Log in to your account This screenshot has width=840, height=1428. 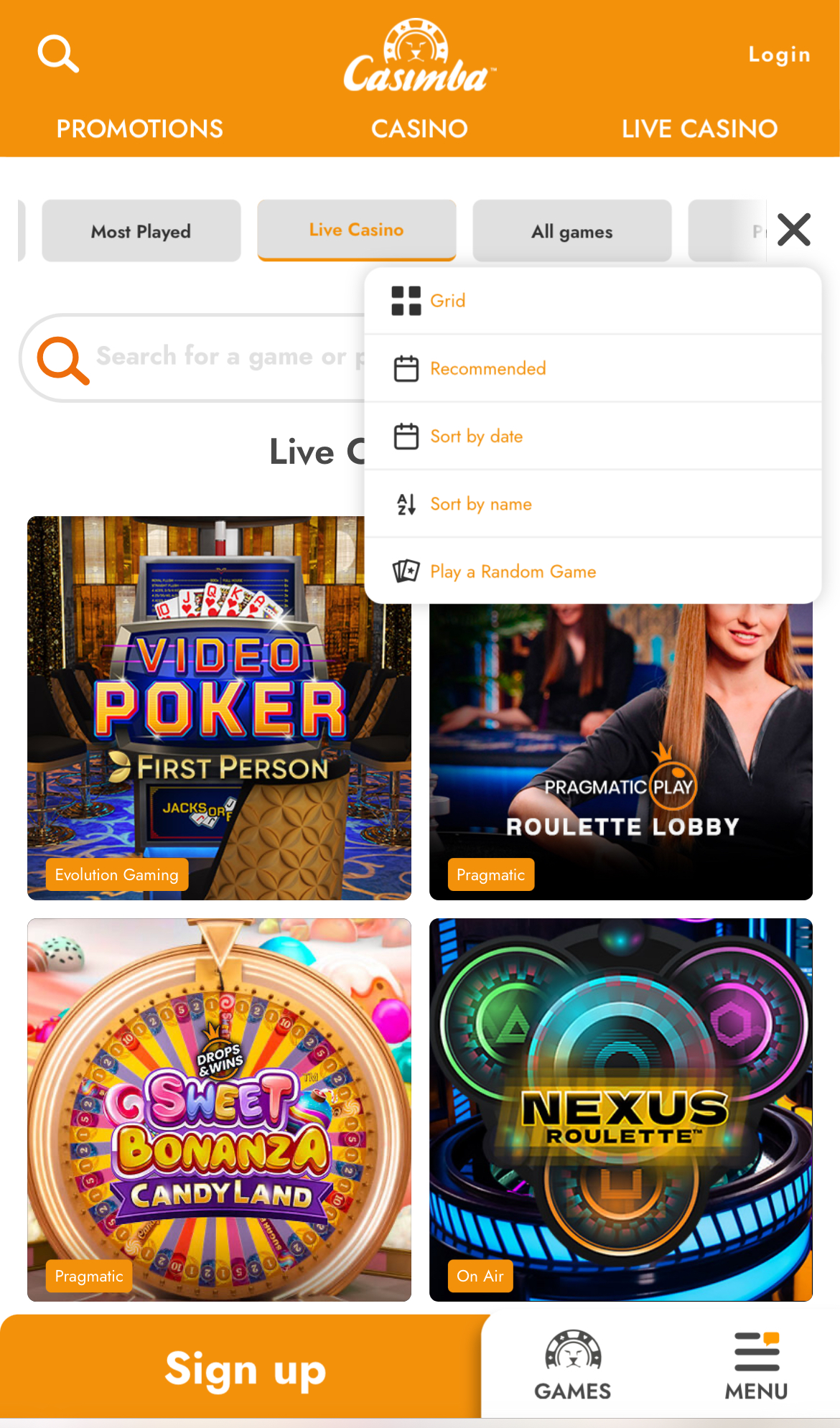[779, 55]
